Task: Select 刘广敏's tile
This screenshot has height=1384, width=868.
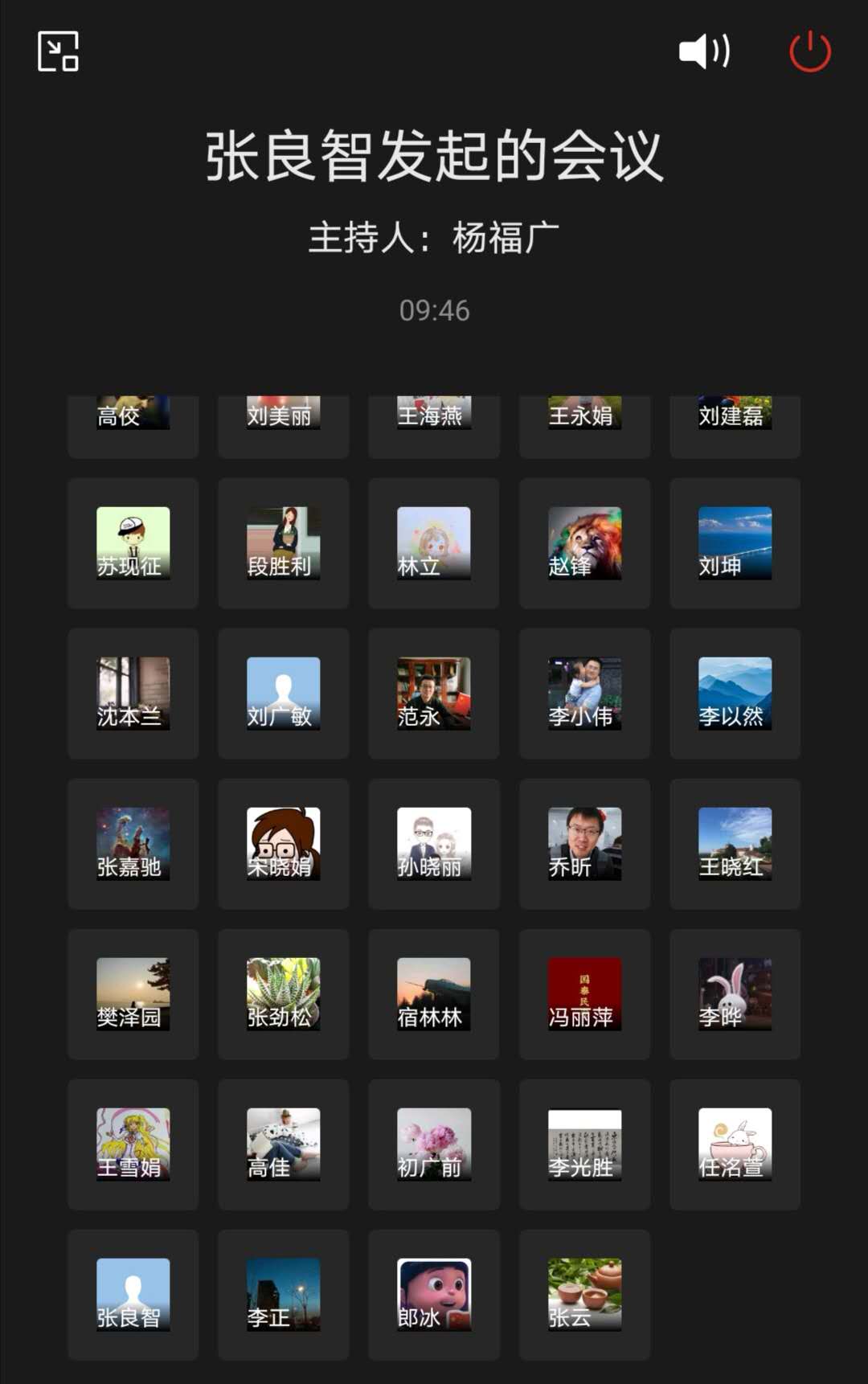Action: (x=283, y=693)
